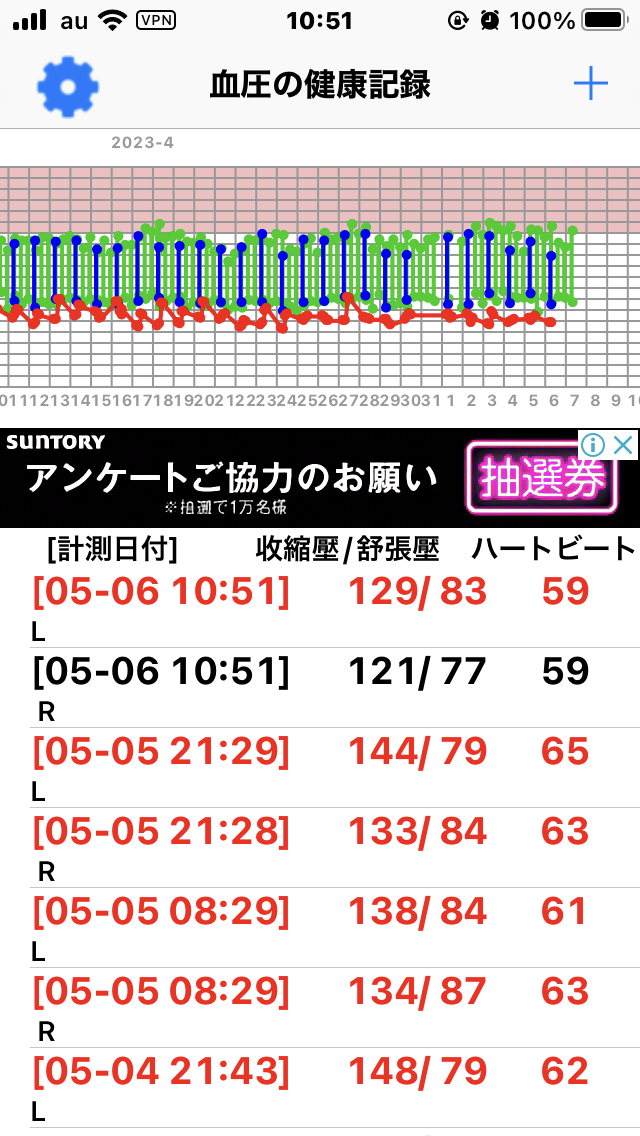Open settings with the gear icon
Image resolution: width=640 pixels, height=1136 pixels.
click(68, 86)
